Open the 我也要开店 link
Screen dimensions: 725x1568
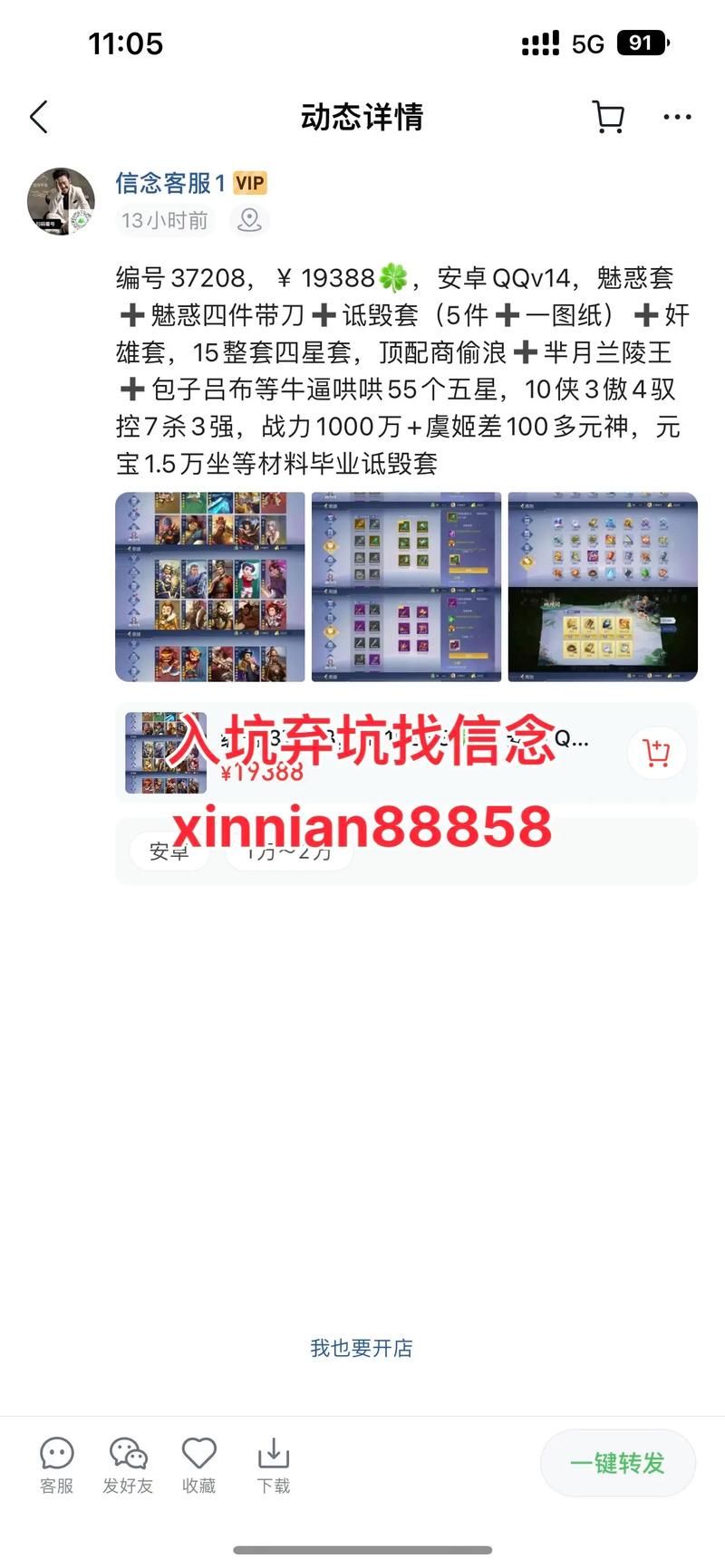[x=362, y=1348]
